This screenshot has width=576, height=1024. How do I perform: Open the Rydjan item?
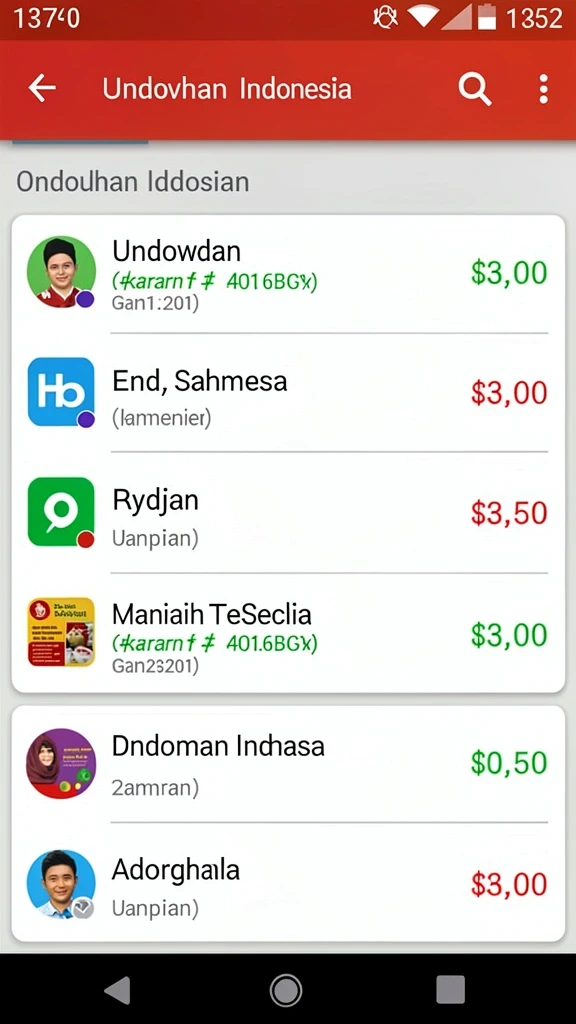coord(288,513)
